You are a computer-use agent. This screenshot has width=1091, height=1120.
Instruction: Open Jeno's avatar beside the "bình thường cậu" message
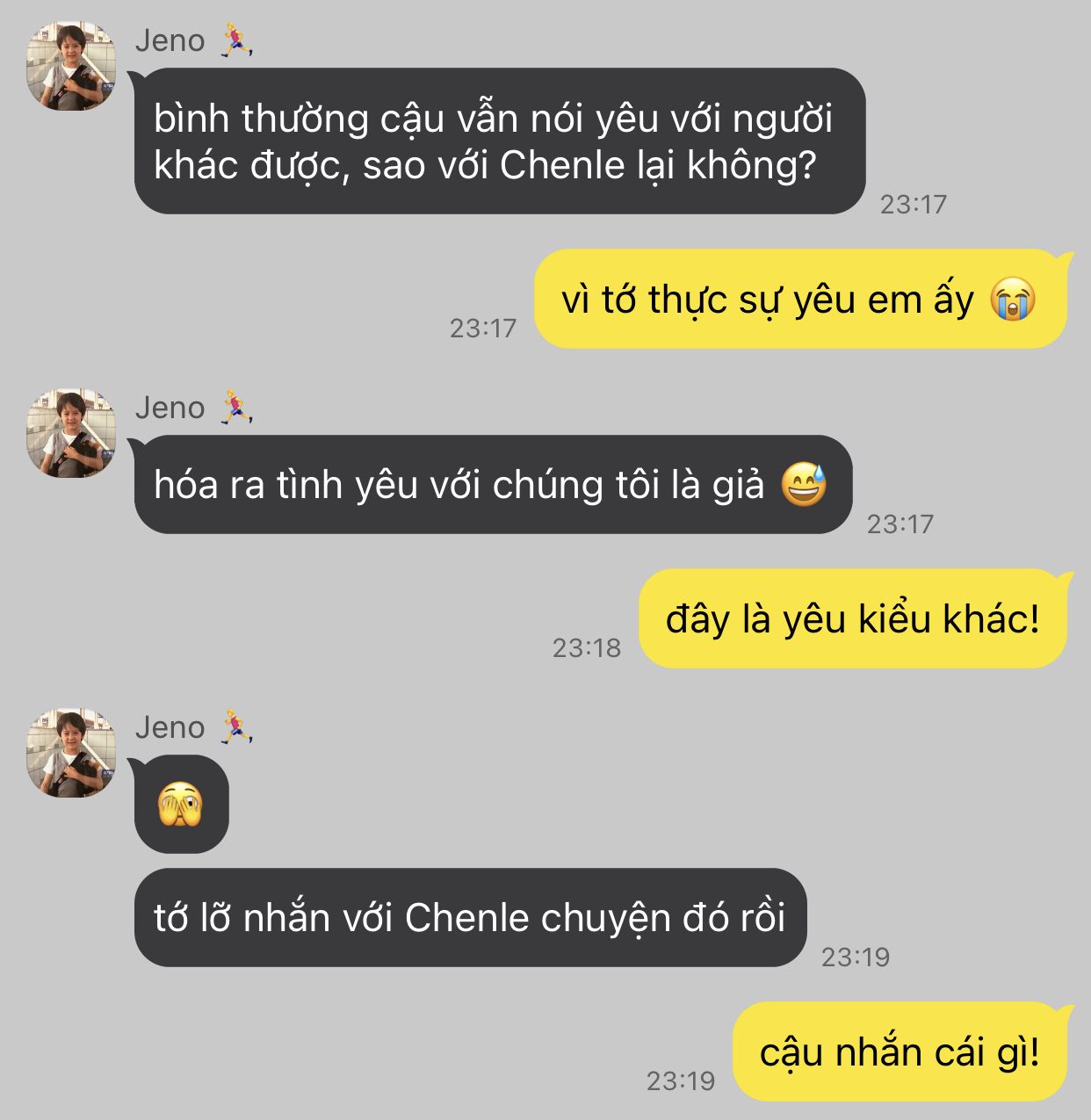(71, 67)
